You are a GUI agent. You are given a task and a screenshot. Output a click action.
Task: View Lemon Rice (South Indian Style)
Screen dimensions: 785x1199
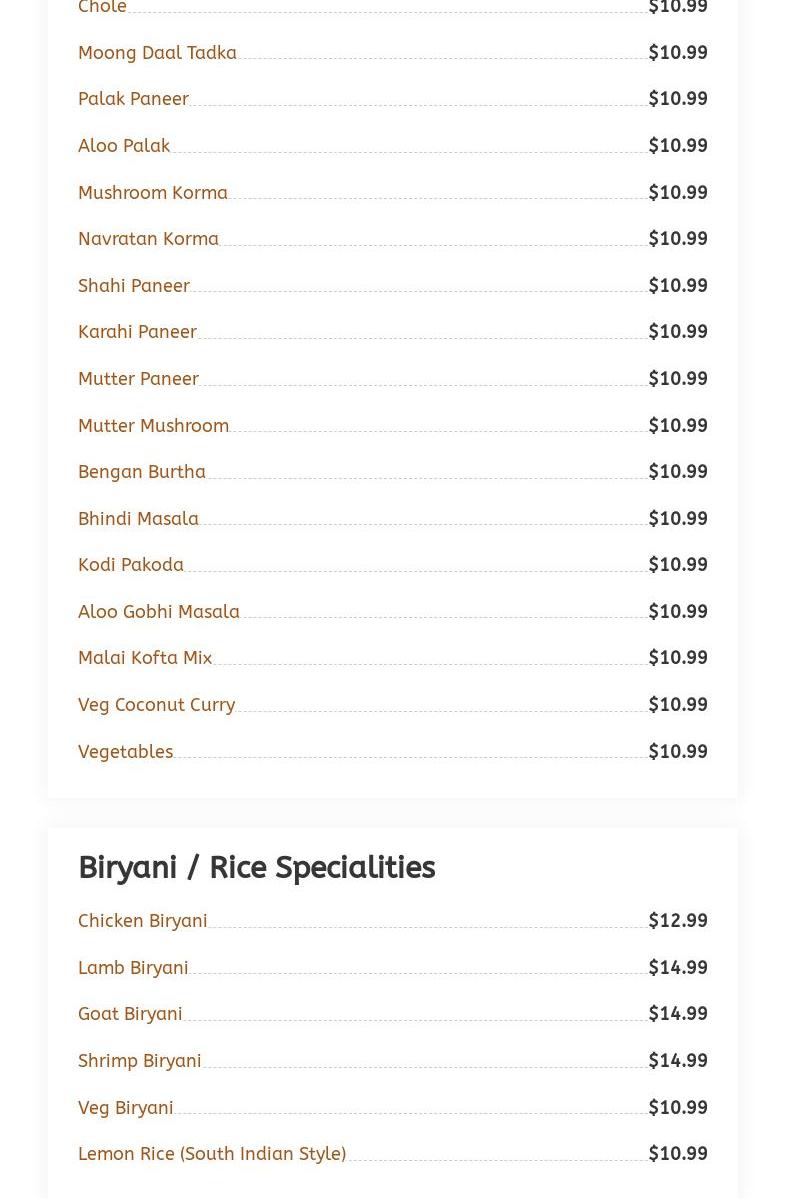click(x=212, y=1154)
